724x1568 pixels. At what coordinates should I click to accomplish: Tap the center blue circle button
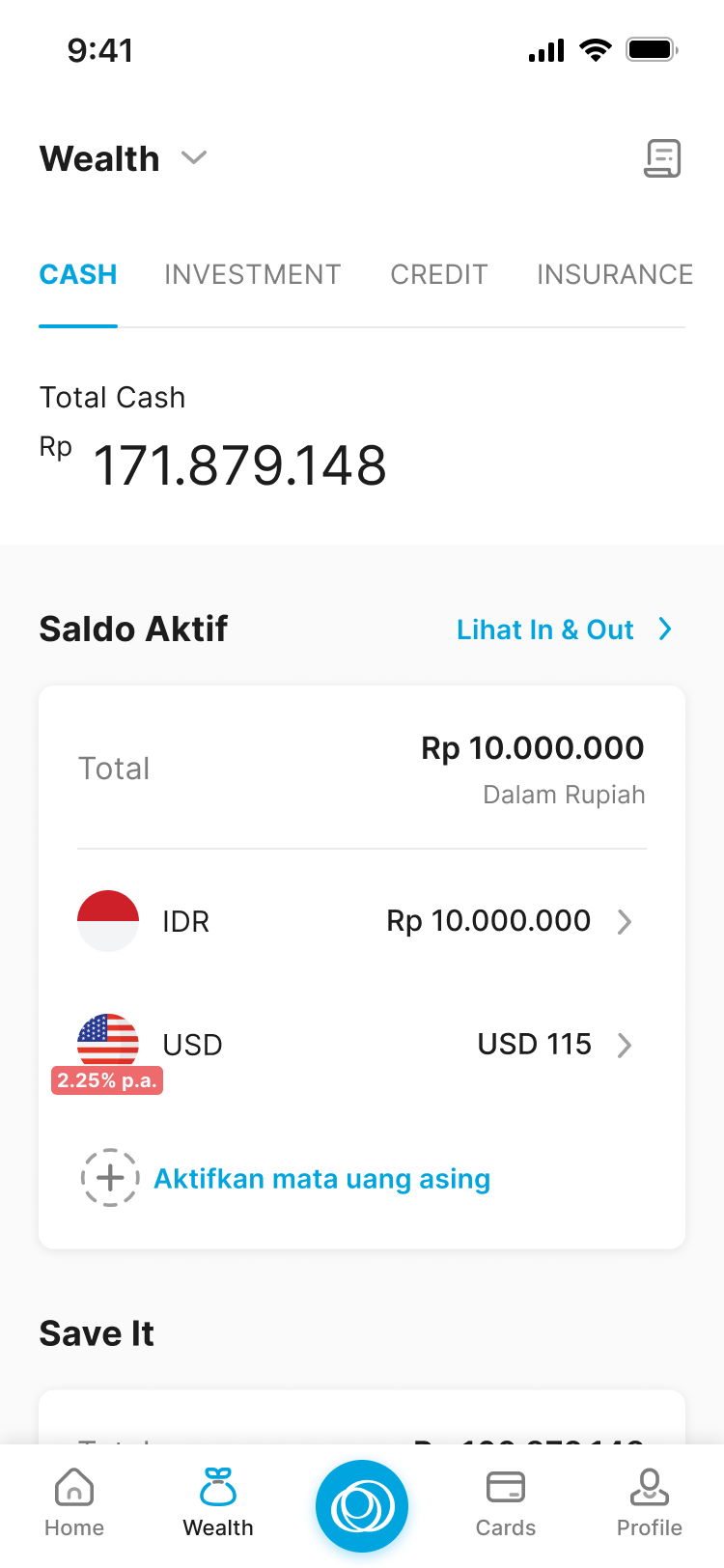(362, 1506)
